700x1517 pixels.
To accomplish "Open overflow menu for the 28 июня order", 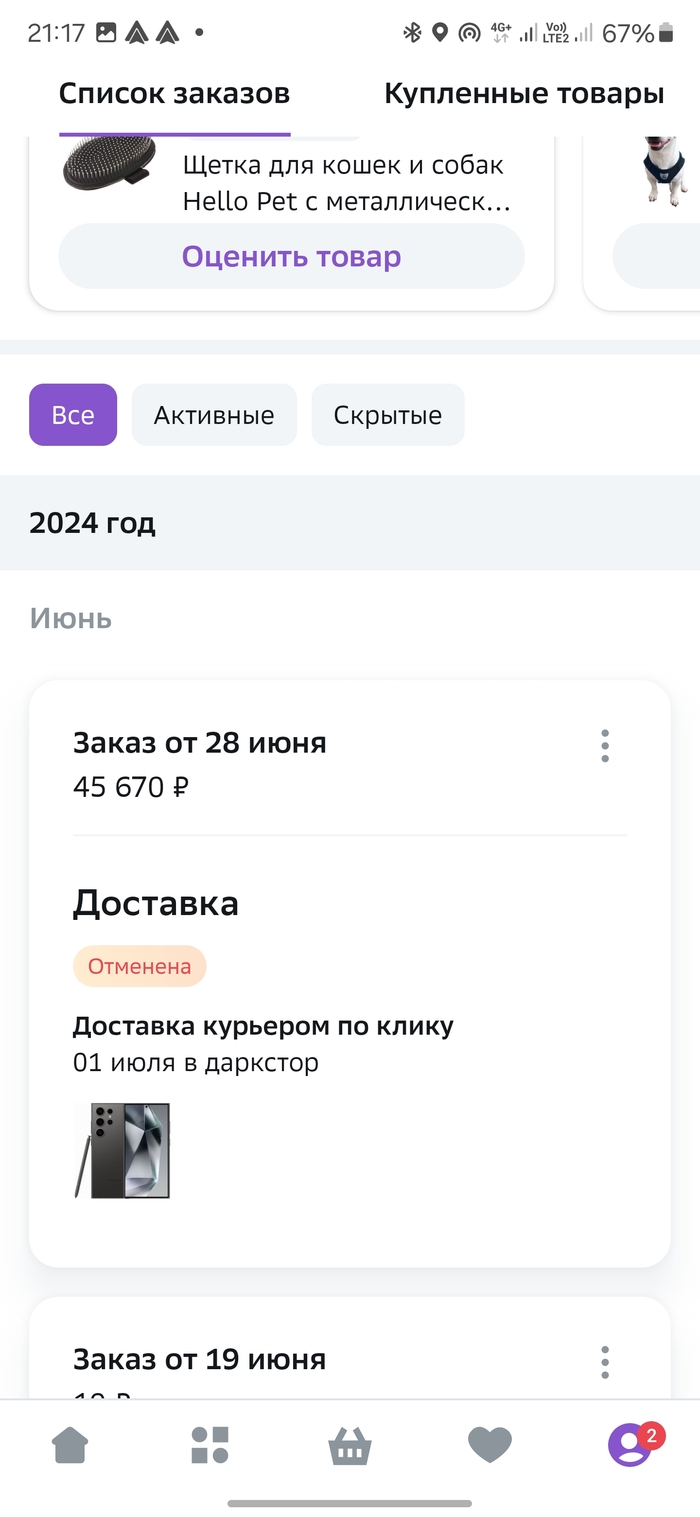I will [x=605, y=746].
